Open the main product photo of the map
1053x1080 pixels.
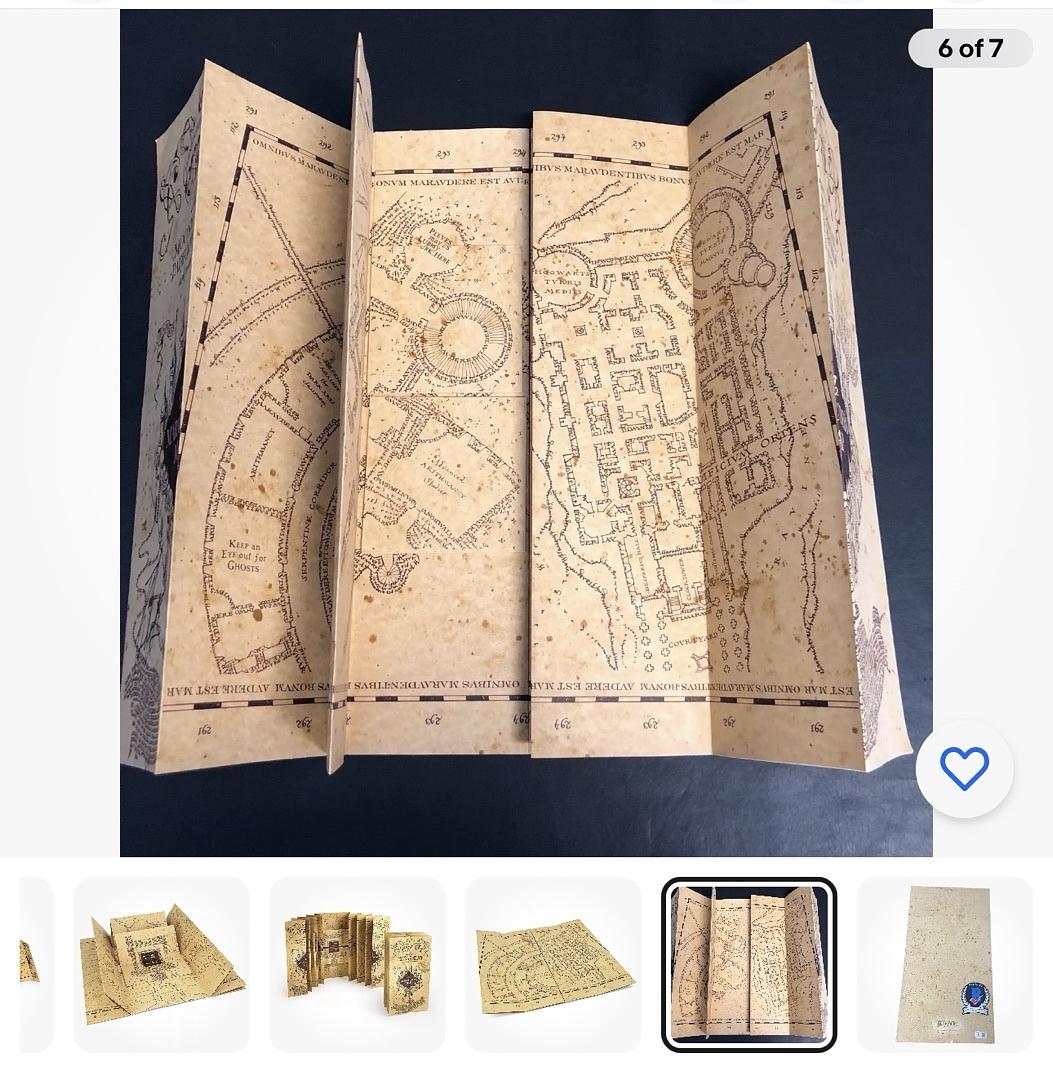pos(526,432)
